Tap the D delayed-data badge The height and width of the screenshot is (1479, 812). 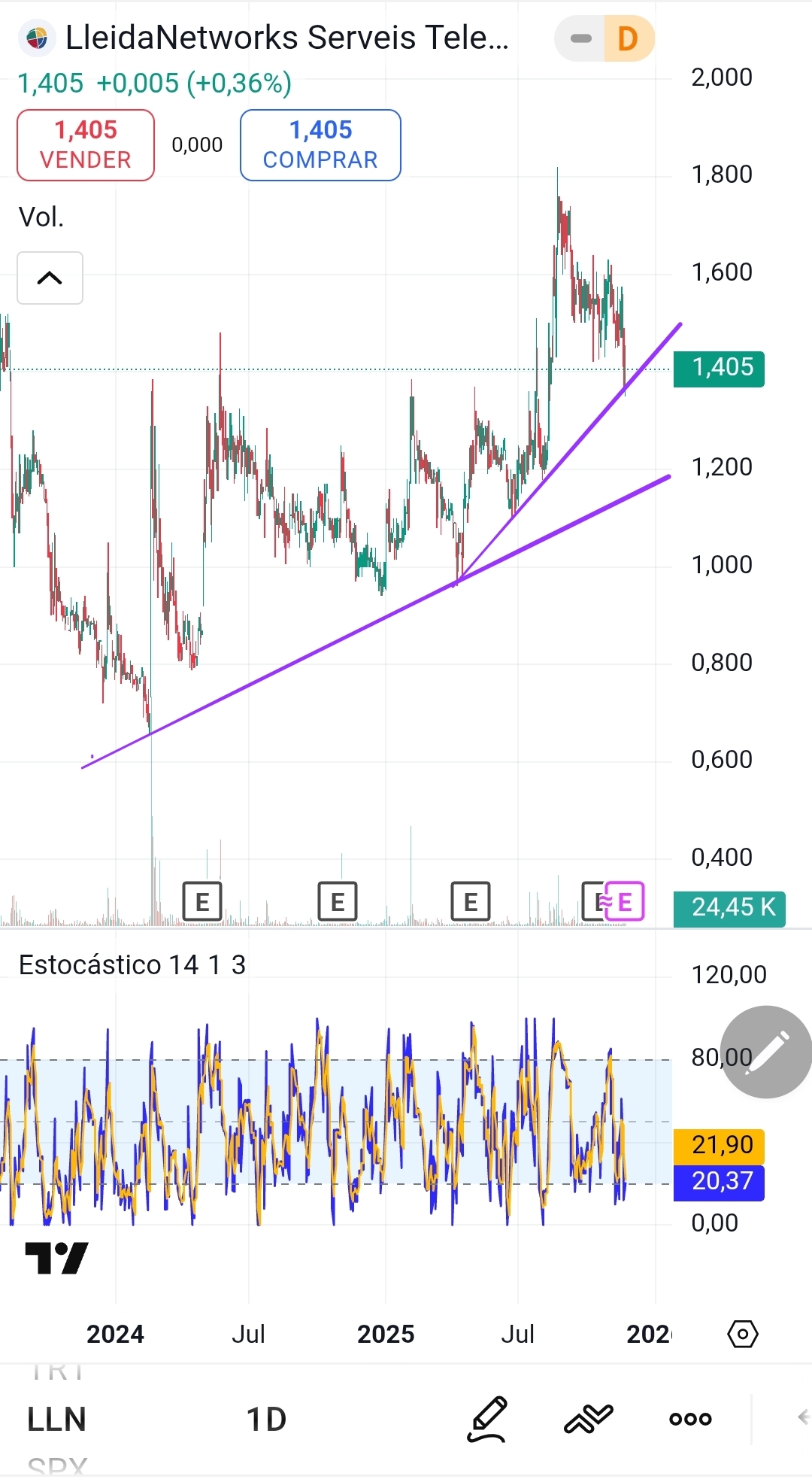[x=628, y=38]
